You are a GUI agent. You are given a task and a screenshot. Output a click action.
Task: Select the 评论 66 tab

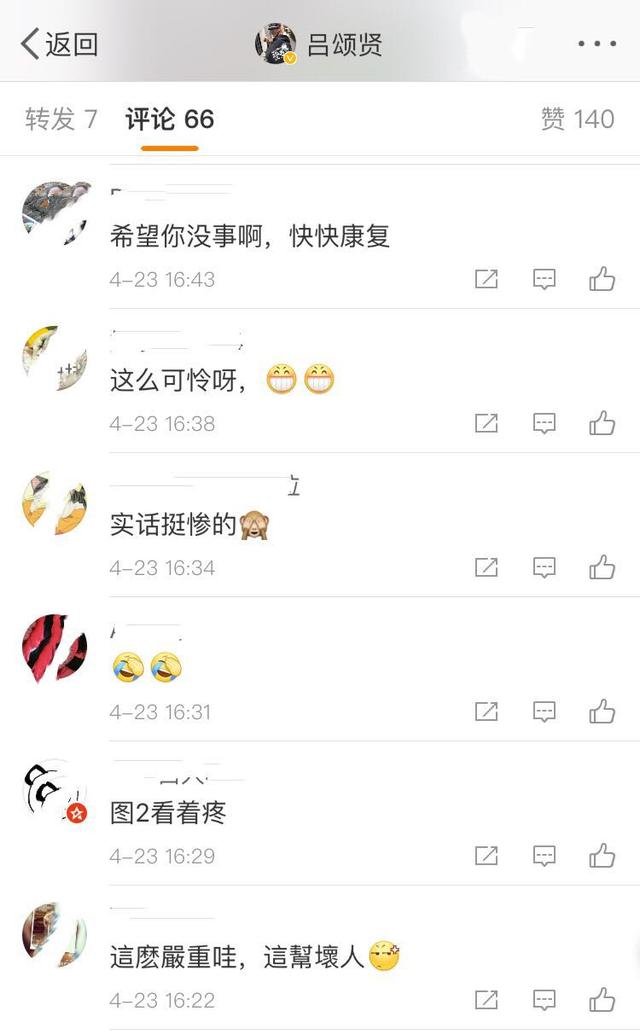(170, 119)
